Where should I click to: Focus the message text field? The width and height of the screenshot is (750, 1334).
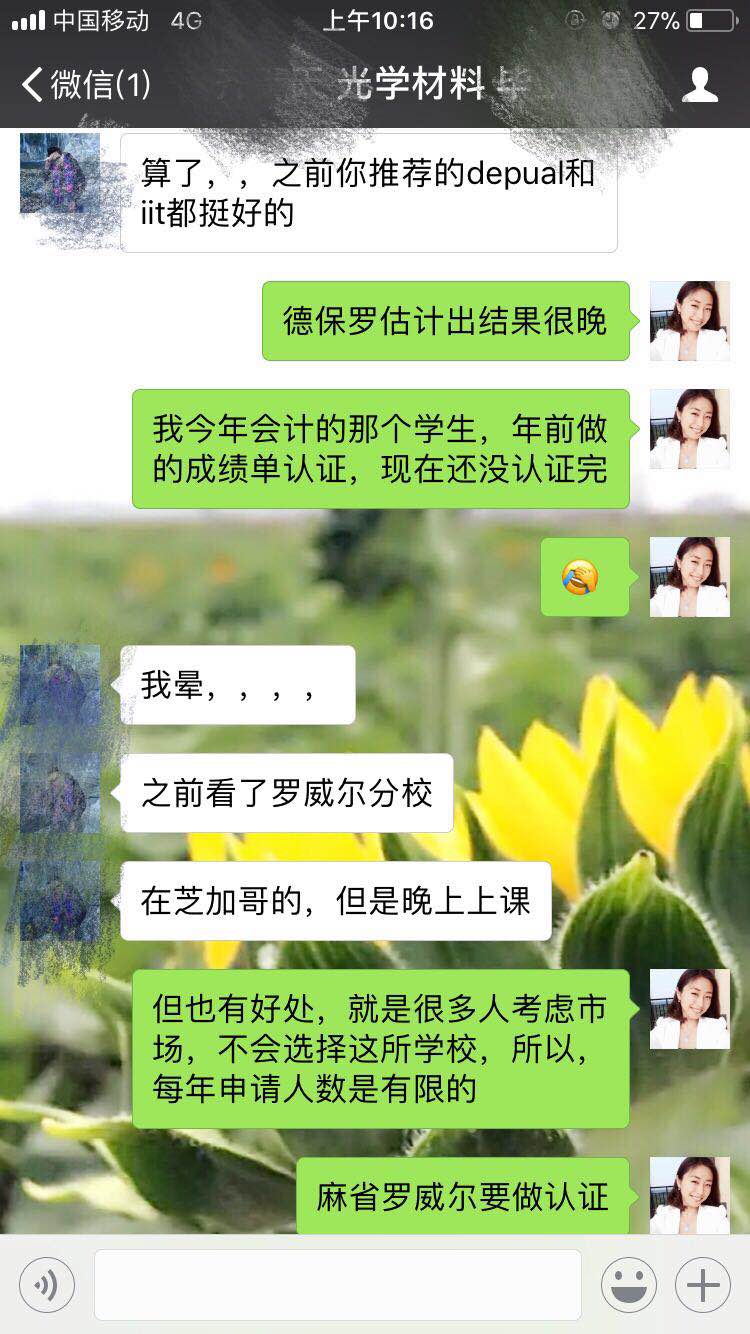(338, 1285)
